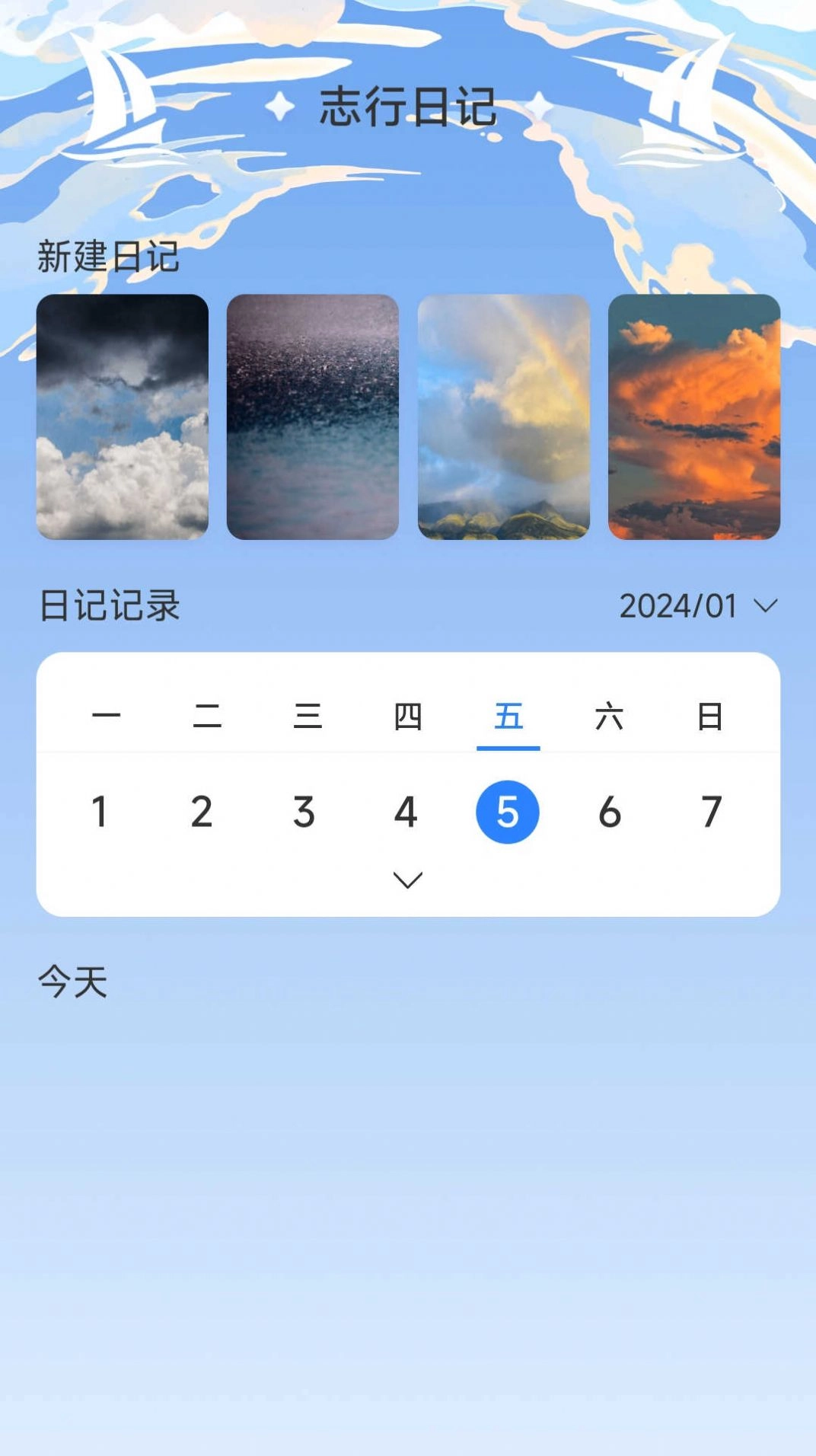Pick date 3 in the week row
The image size is (816, 1456).
304,811
